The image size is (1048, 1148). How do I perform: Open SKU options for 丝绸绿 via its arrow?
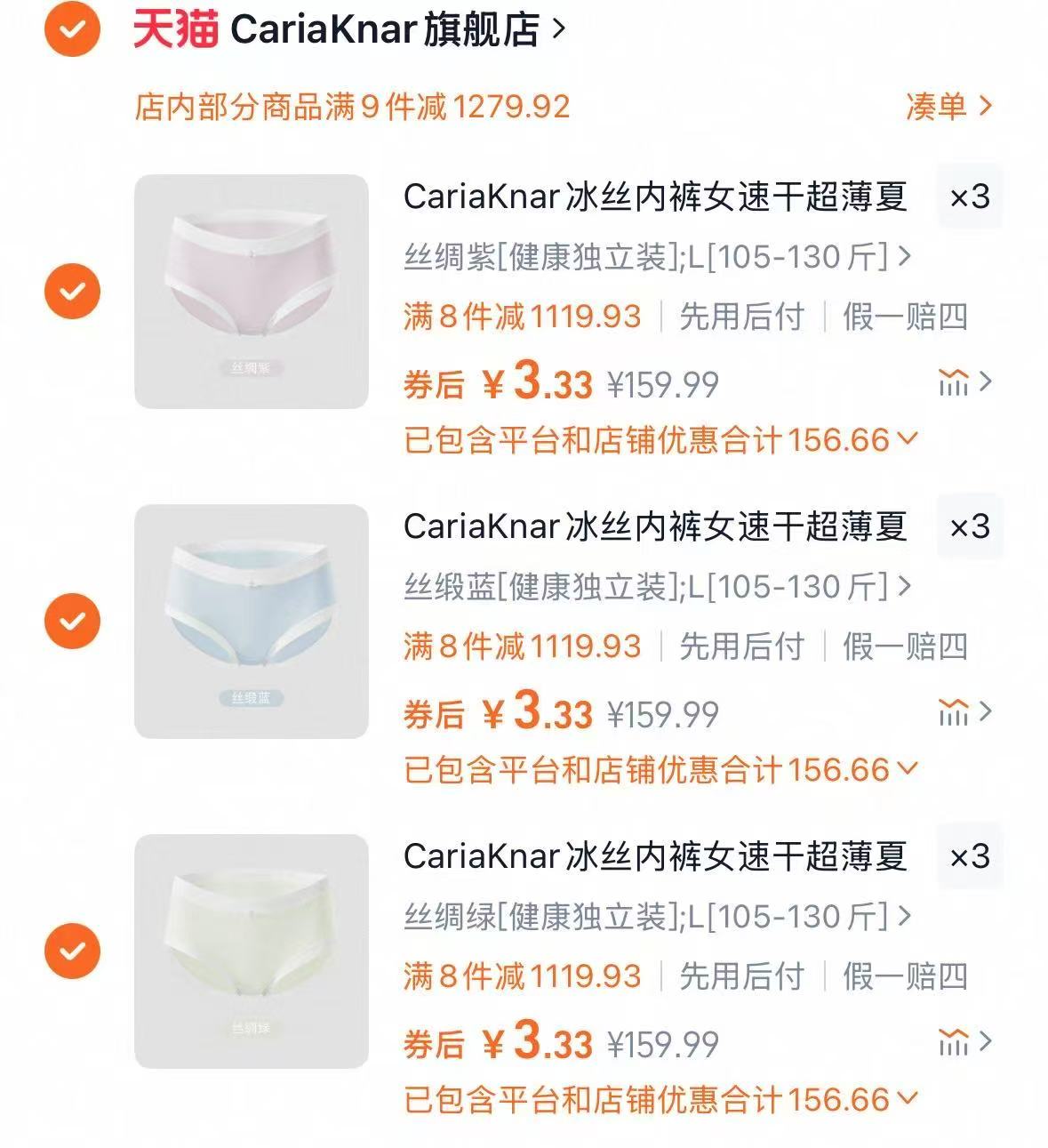pyautogui.click(x=905, y=914)
